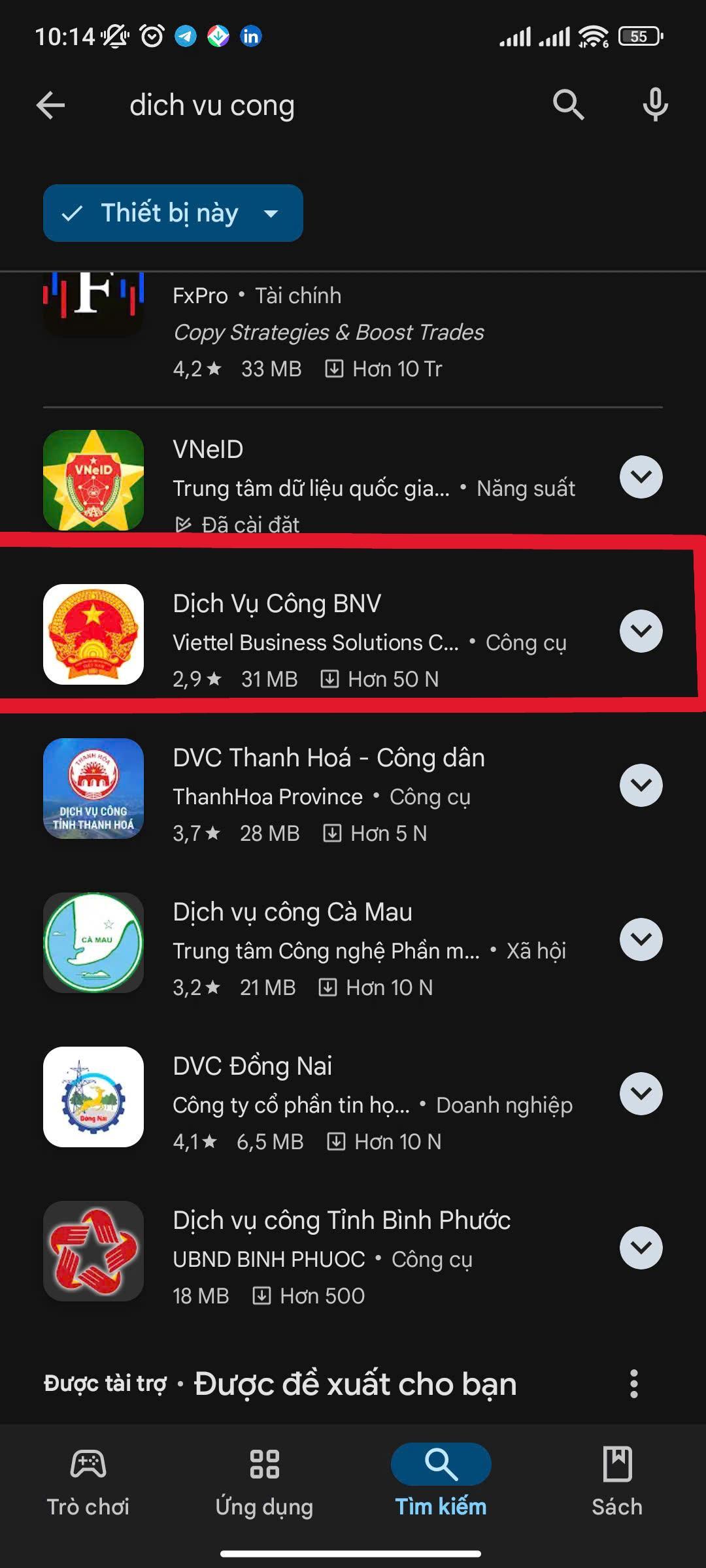Start voice search with the microphone
The width and height of the screenshot is (706, 1568).
point(655,105)
